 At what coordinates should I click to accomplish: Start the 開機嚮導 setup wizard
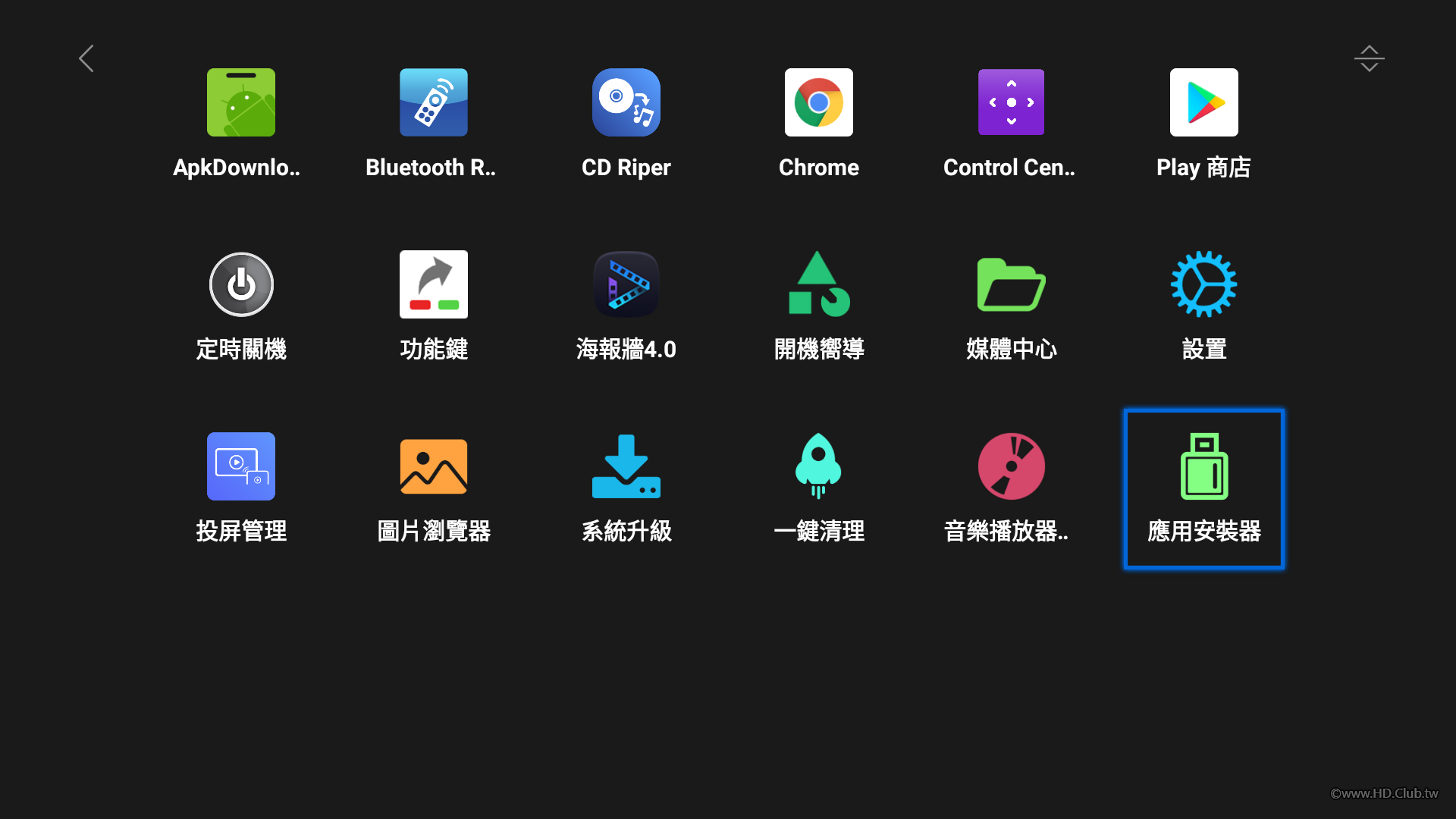tap(818, 285)
